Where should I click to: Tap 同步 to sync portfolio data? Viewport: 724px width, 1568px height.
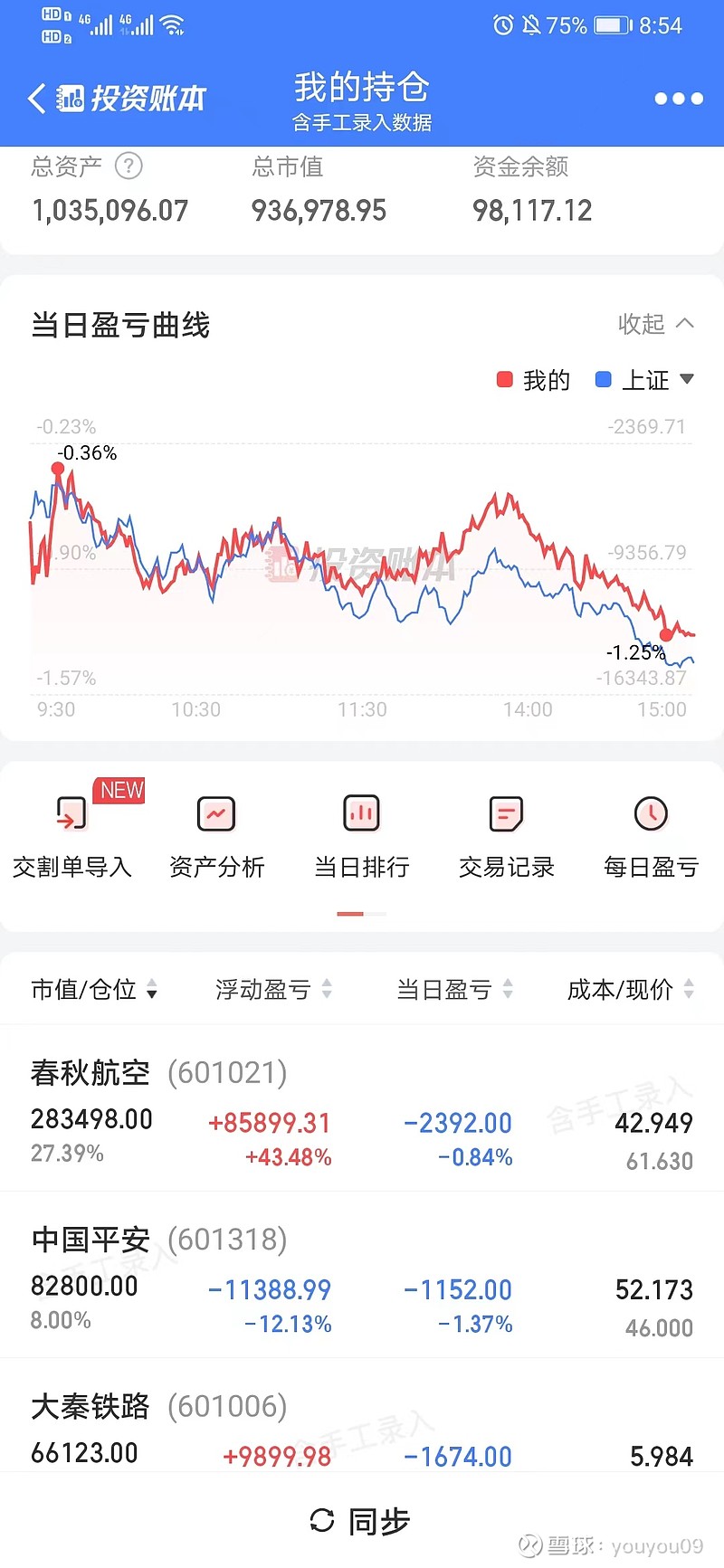click(361, 1519)
